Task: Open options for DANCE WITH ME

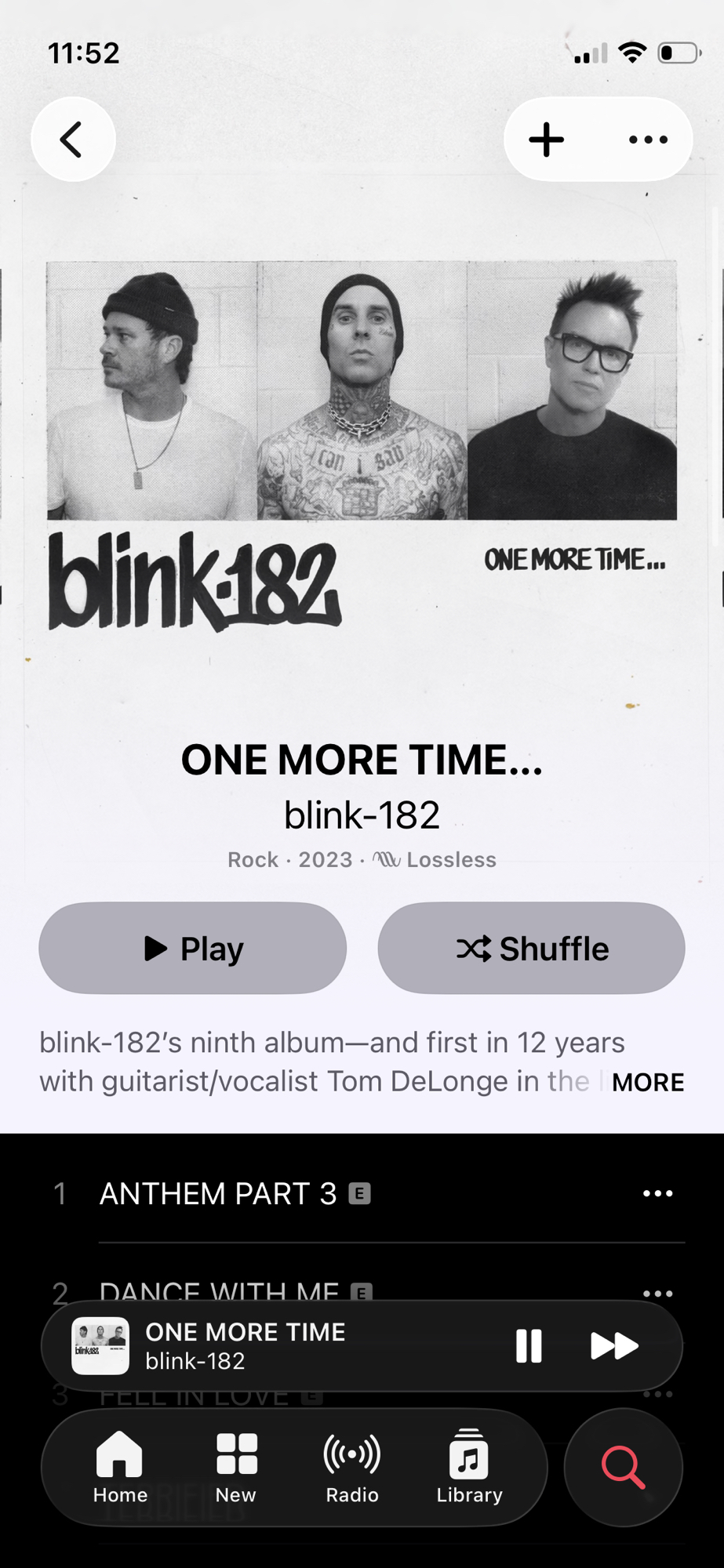Action: [x=657, y=1291]
